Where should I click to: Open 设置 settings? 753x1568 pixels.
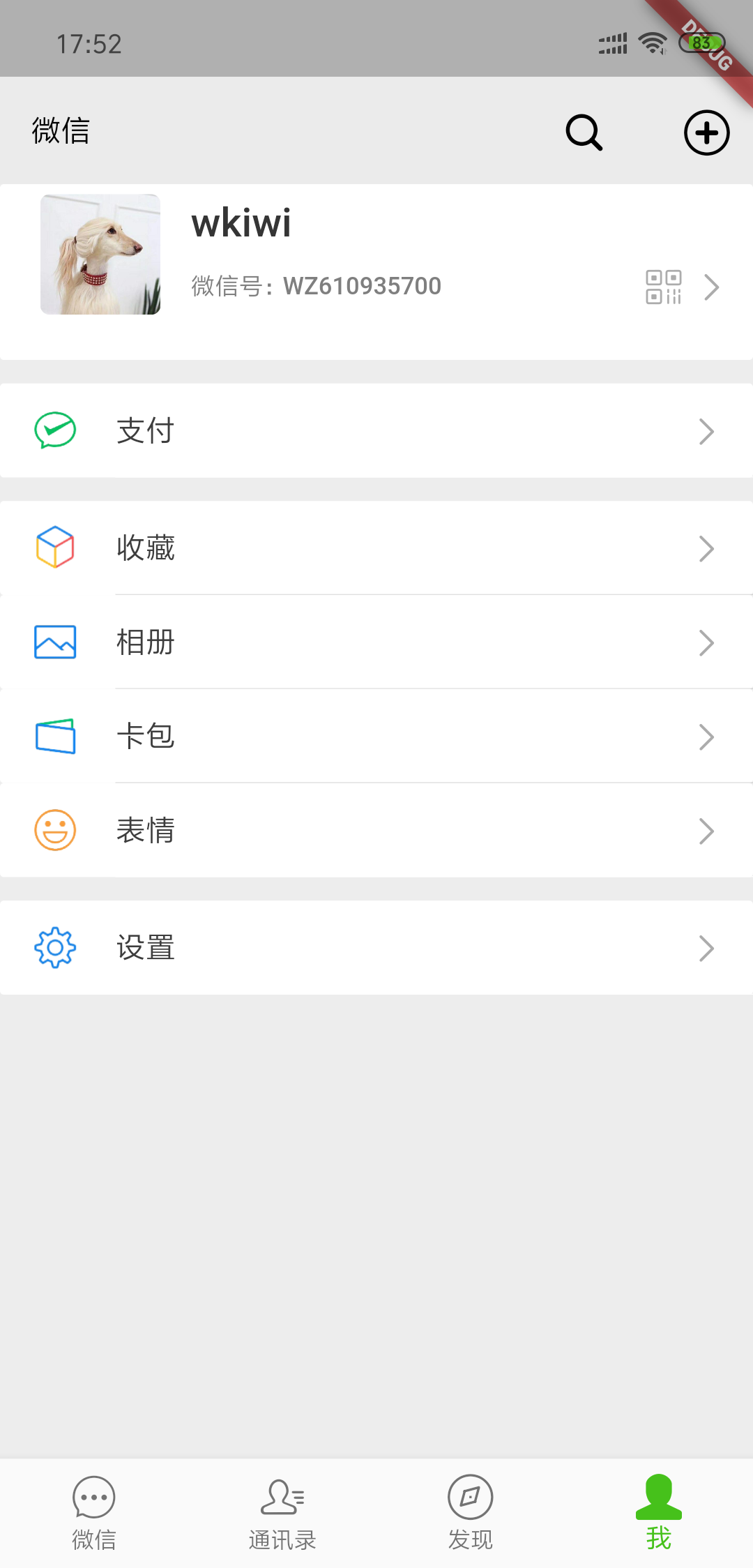376,948
